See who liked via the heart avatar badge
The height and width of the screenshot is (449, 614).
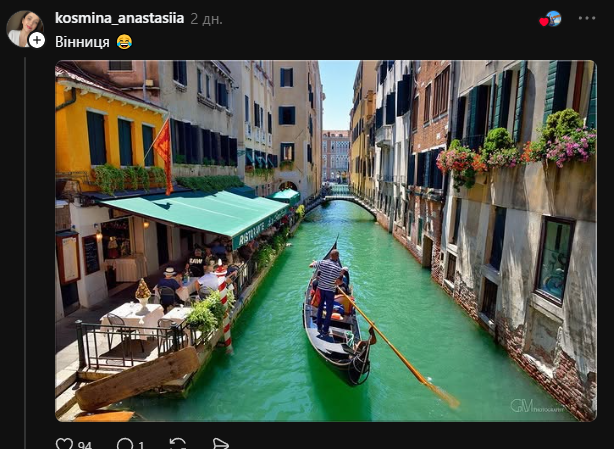click(550, 19)
